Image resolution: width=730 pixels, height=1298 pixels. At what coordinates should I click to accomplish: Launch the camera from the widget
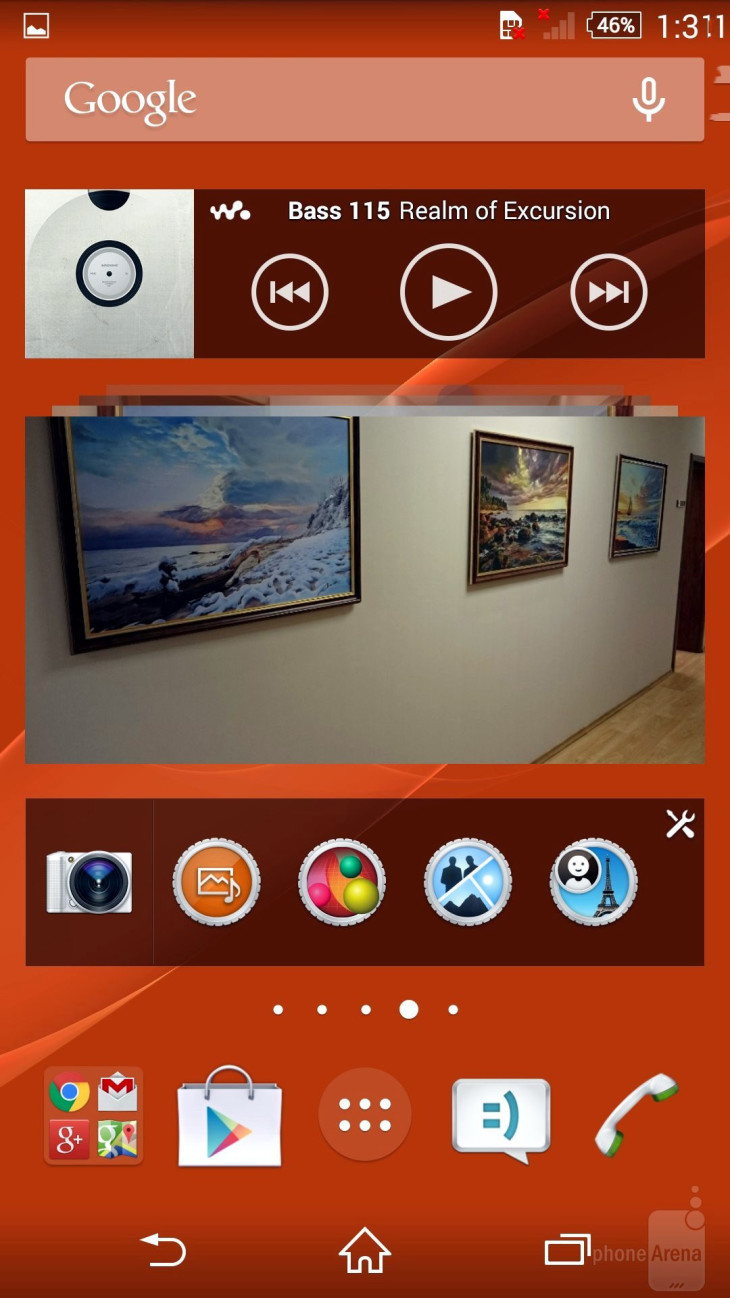89,882
